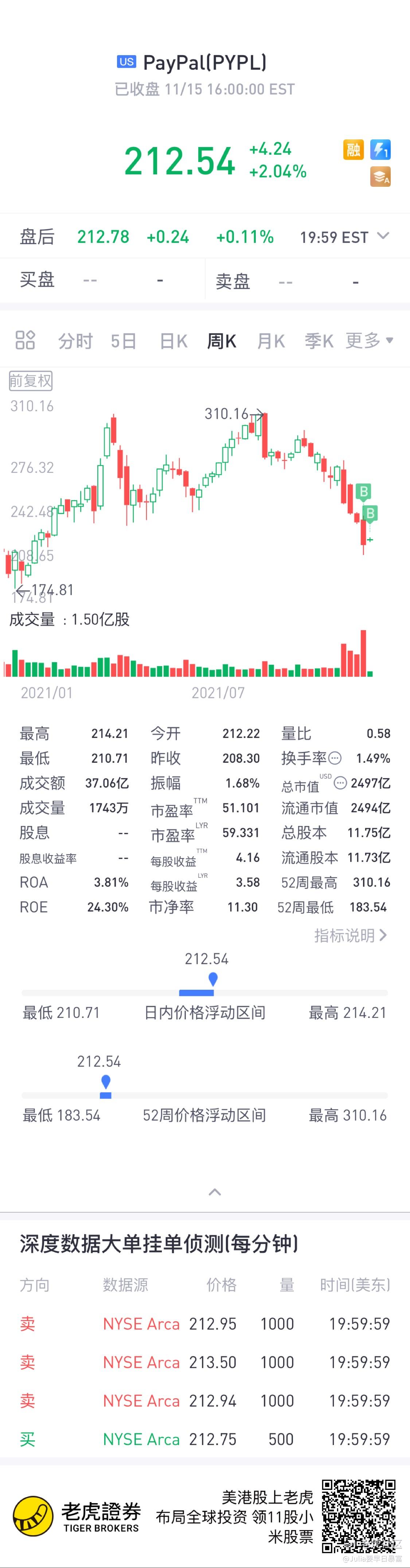Switch to the 5日 chart tab
The width and height of the screenshot is (410, 1568).
(x=123, y=341)
